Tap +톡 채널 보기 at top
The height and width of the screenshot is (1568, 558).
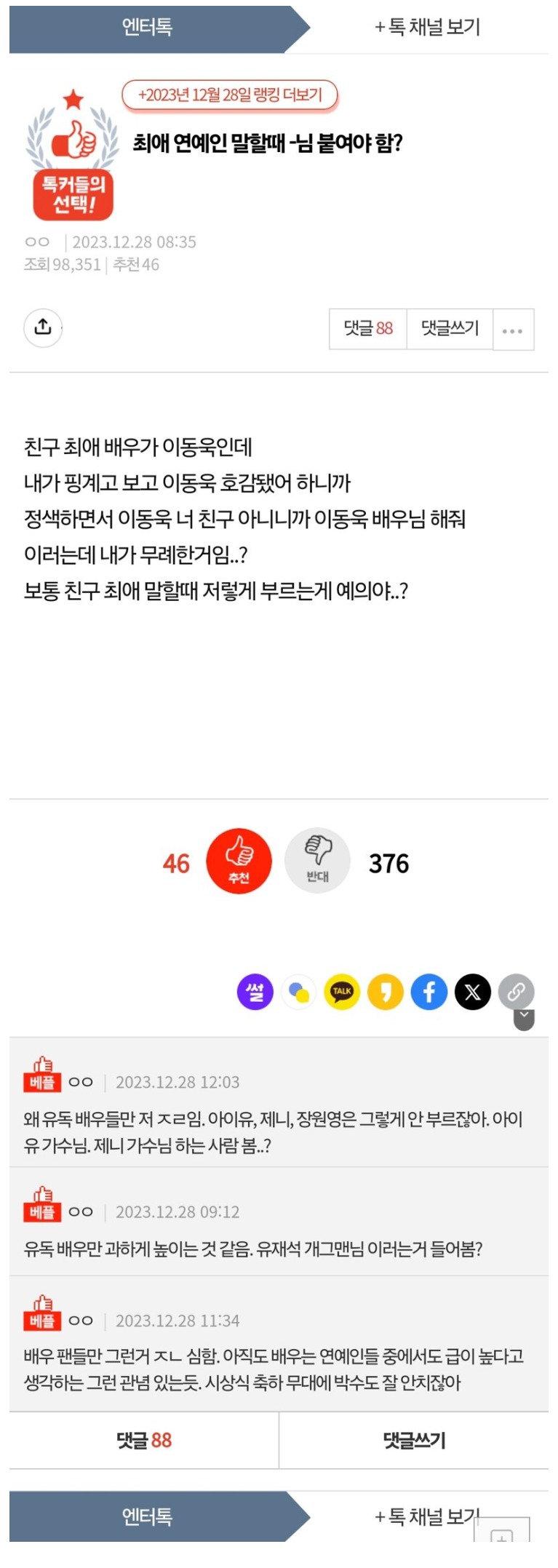click(427, 28)
